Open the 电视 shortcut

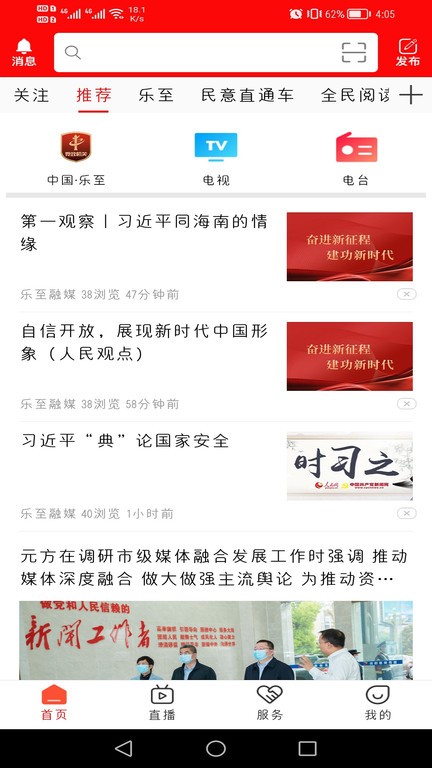pos(216,159)
